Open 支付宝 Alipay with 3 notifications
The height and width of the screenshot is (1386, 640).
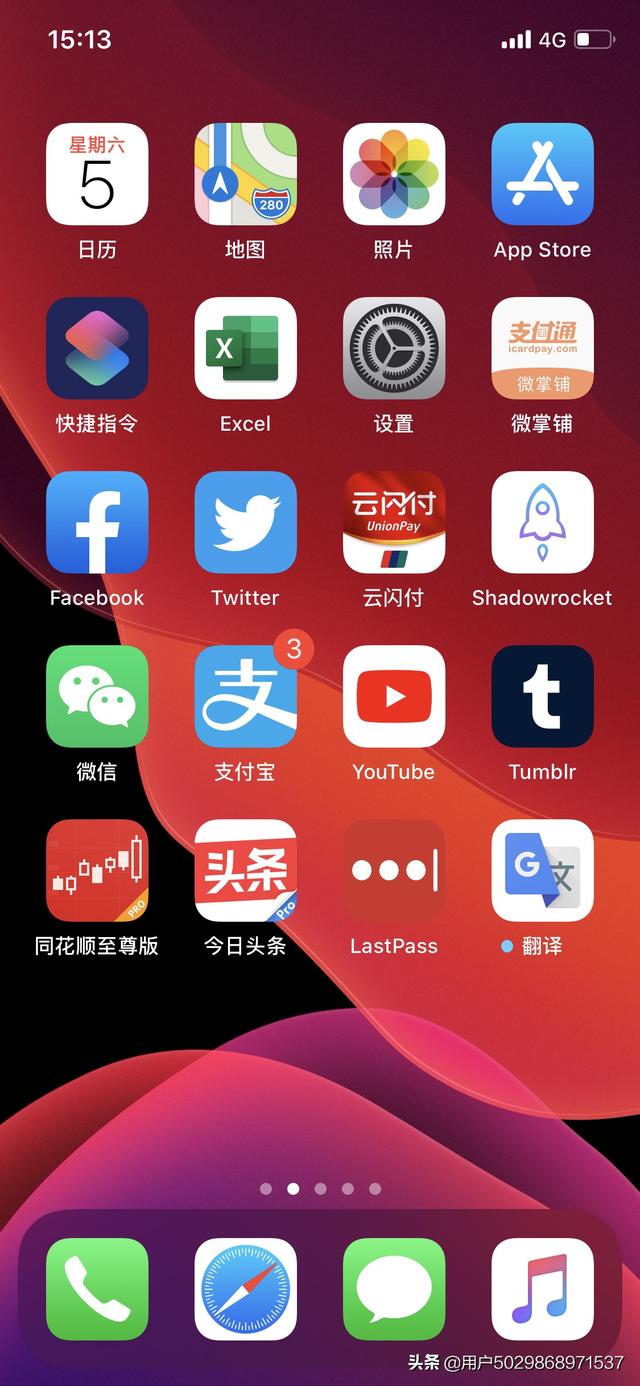tap(245, 696)
